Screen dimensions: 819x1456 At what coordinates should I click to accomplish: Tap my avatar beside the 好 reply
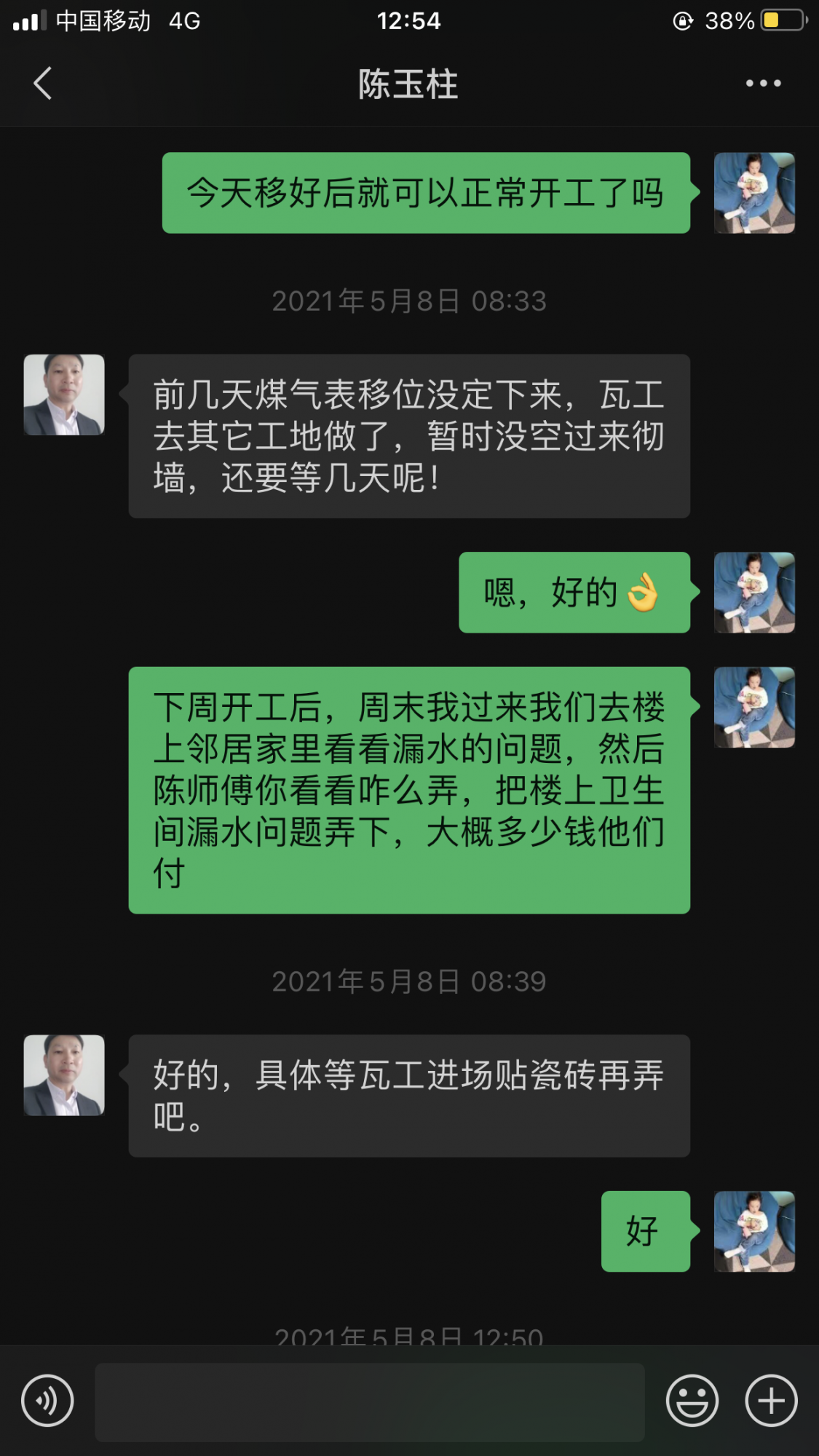coord(754,1232)
